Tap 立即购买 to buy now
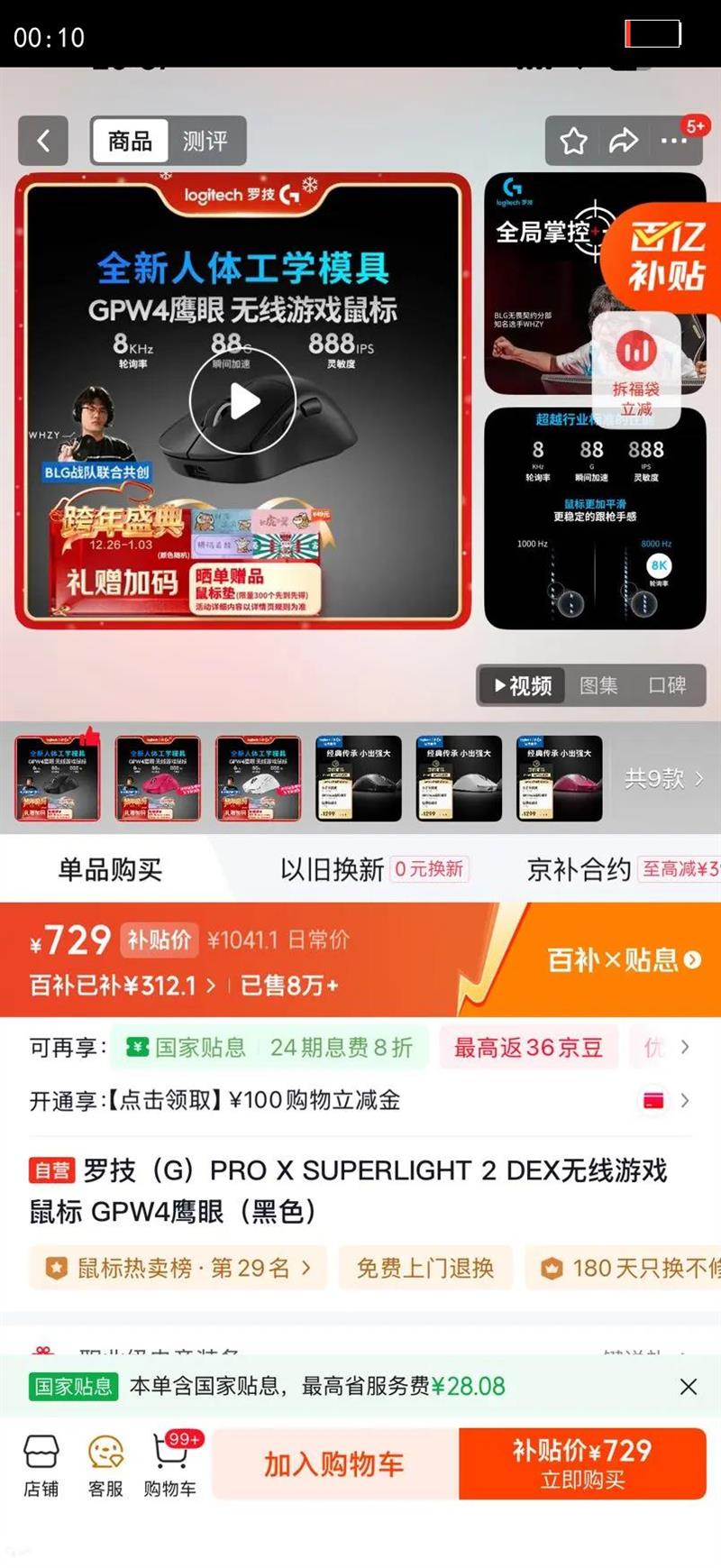The width and height of the screenshot is (721, 1568). click(x=582, y=1464)
